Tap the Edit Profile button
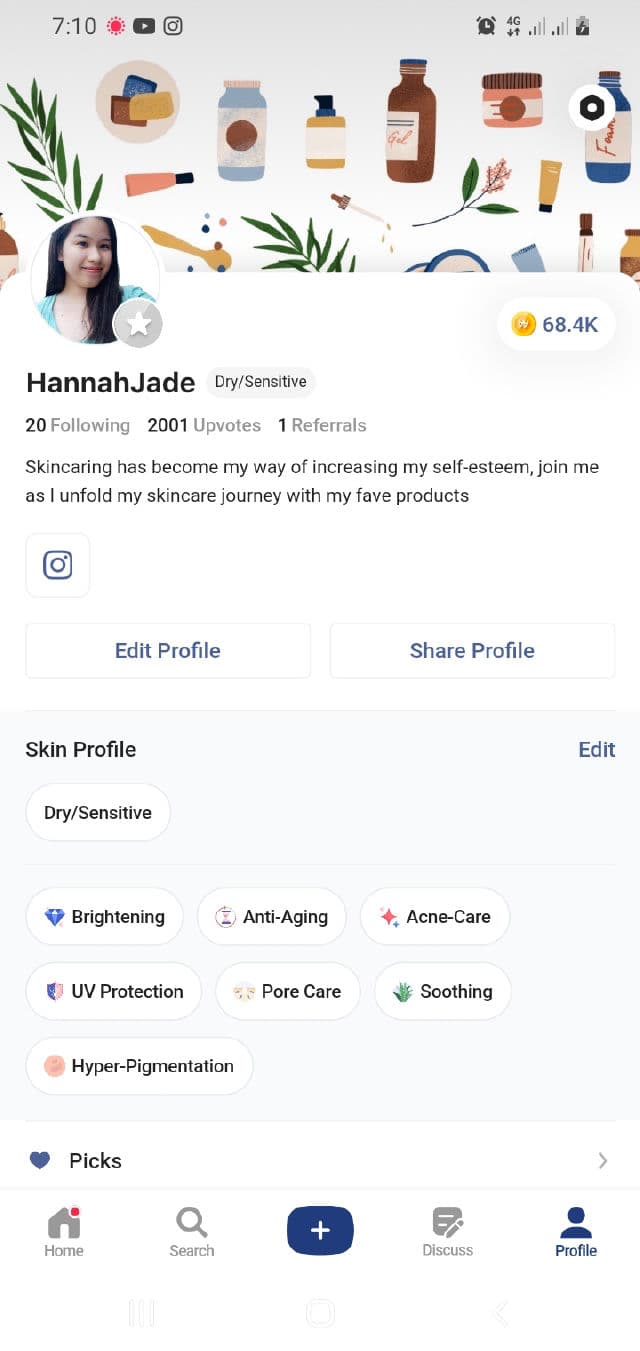The height and width of the screenshot is (1351, 640). point(168,651)
